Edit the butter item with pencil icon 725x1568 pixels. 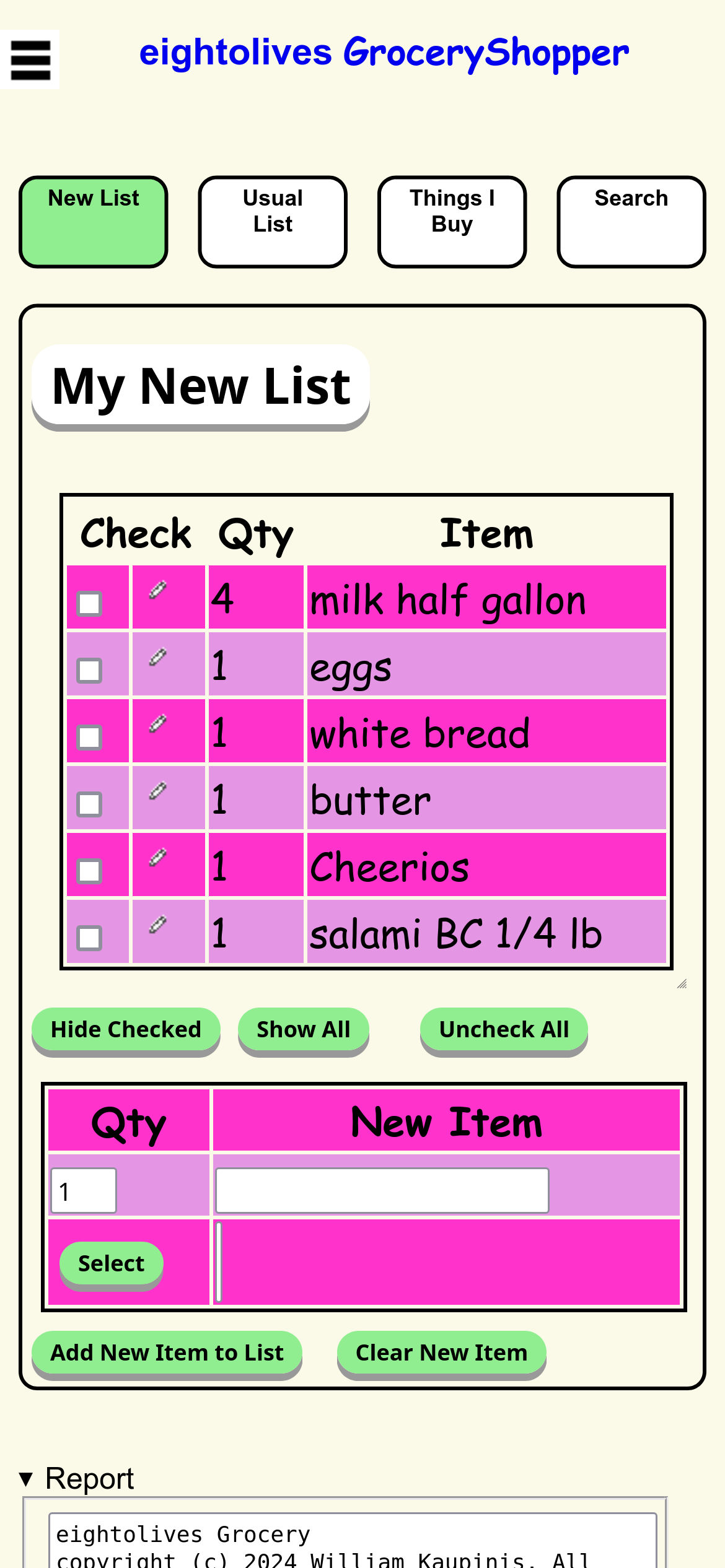[x=158, y=791]
